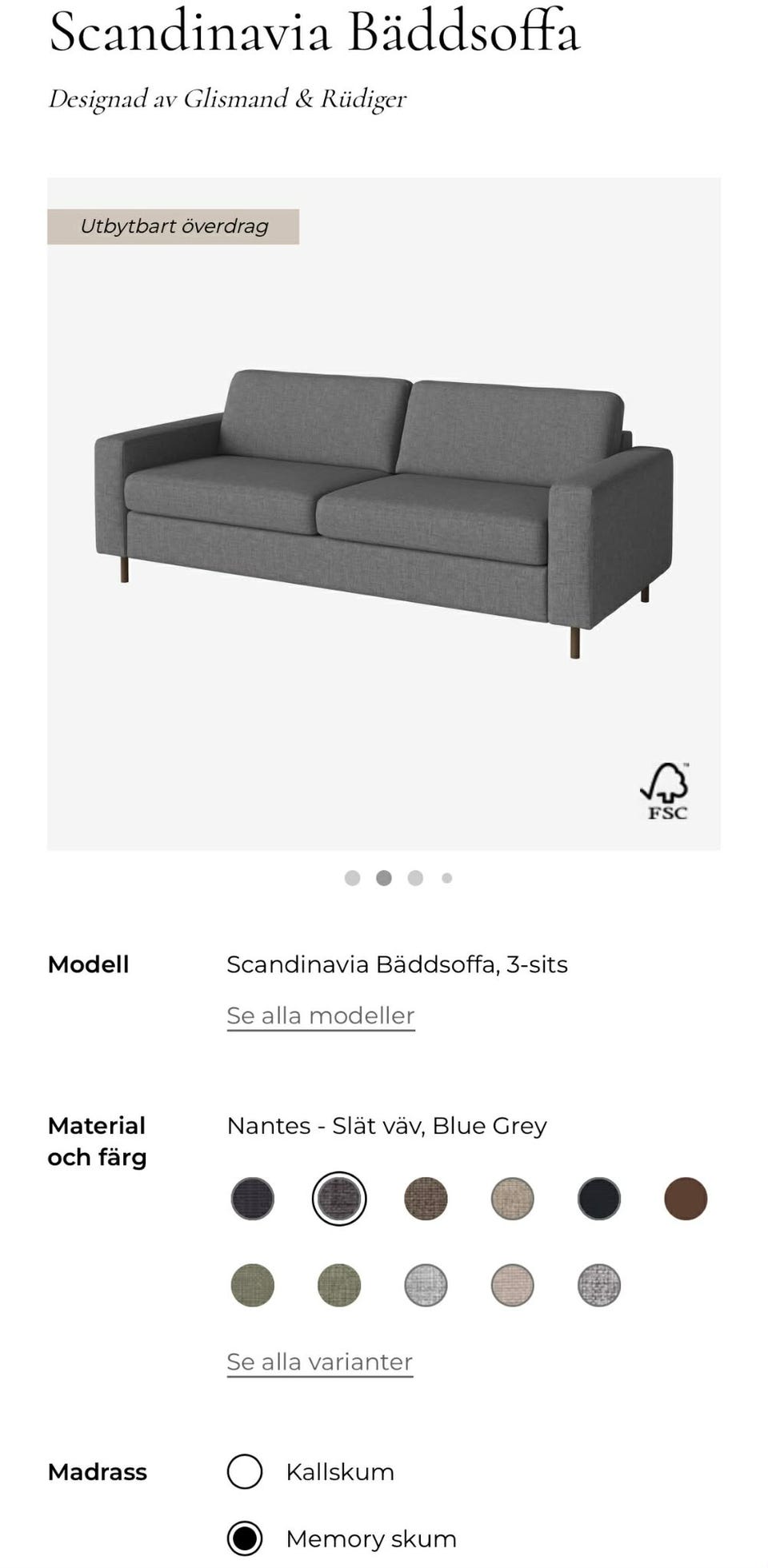Click the fourth carousel dot
Viewport: 768px width, 1568px height.
pyautogui.click(x=446, y=877)
